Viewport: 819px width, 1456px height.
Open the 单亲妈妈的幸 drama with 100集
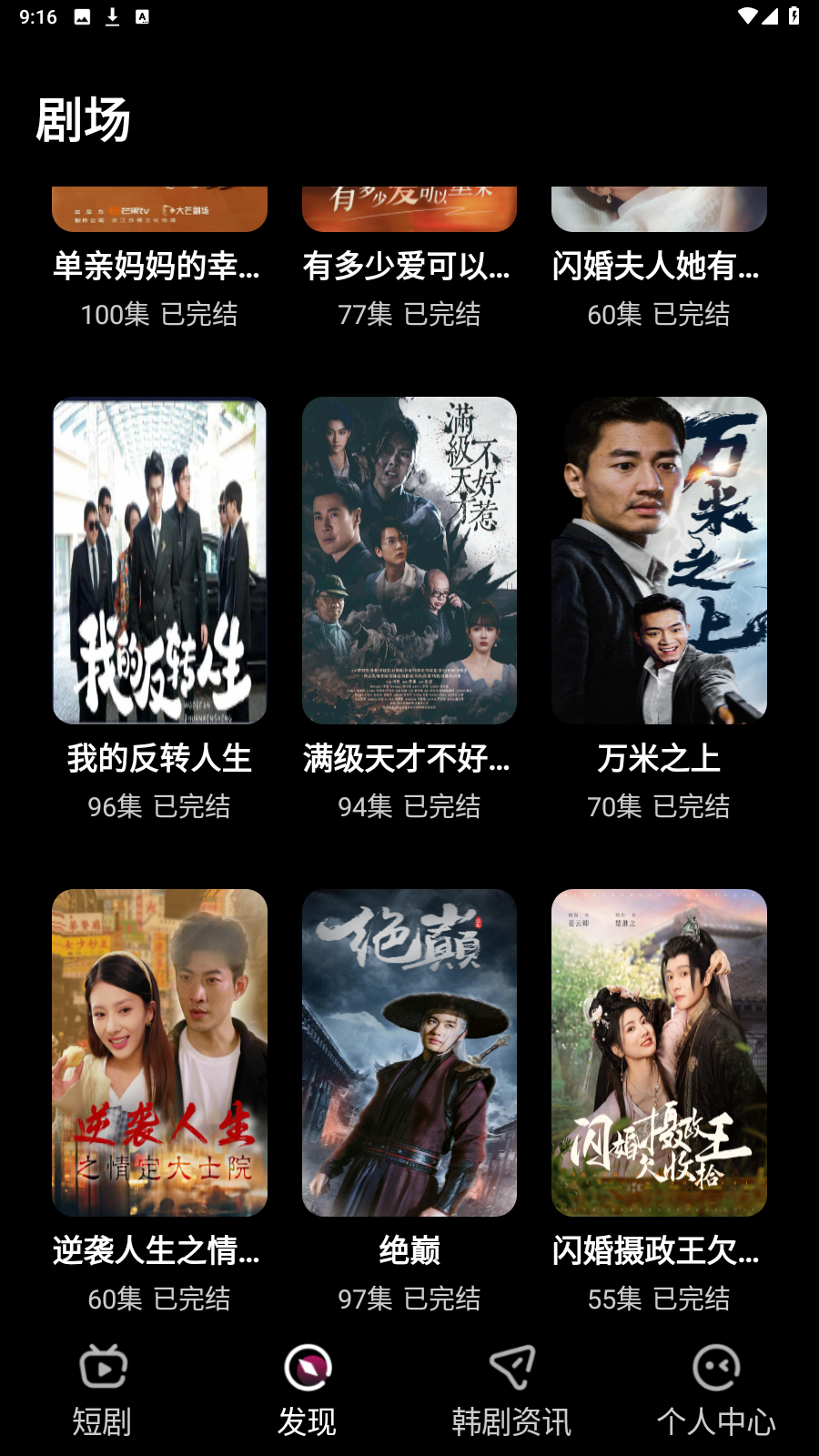159,266
